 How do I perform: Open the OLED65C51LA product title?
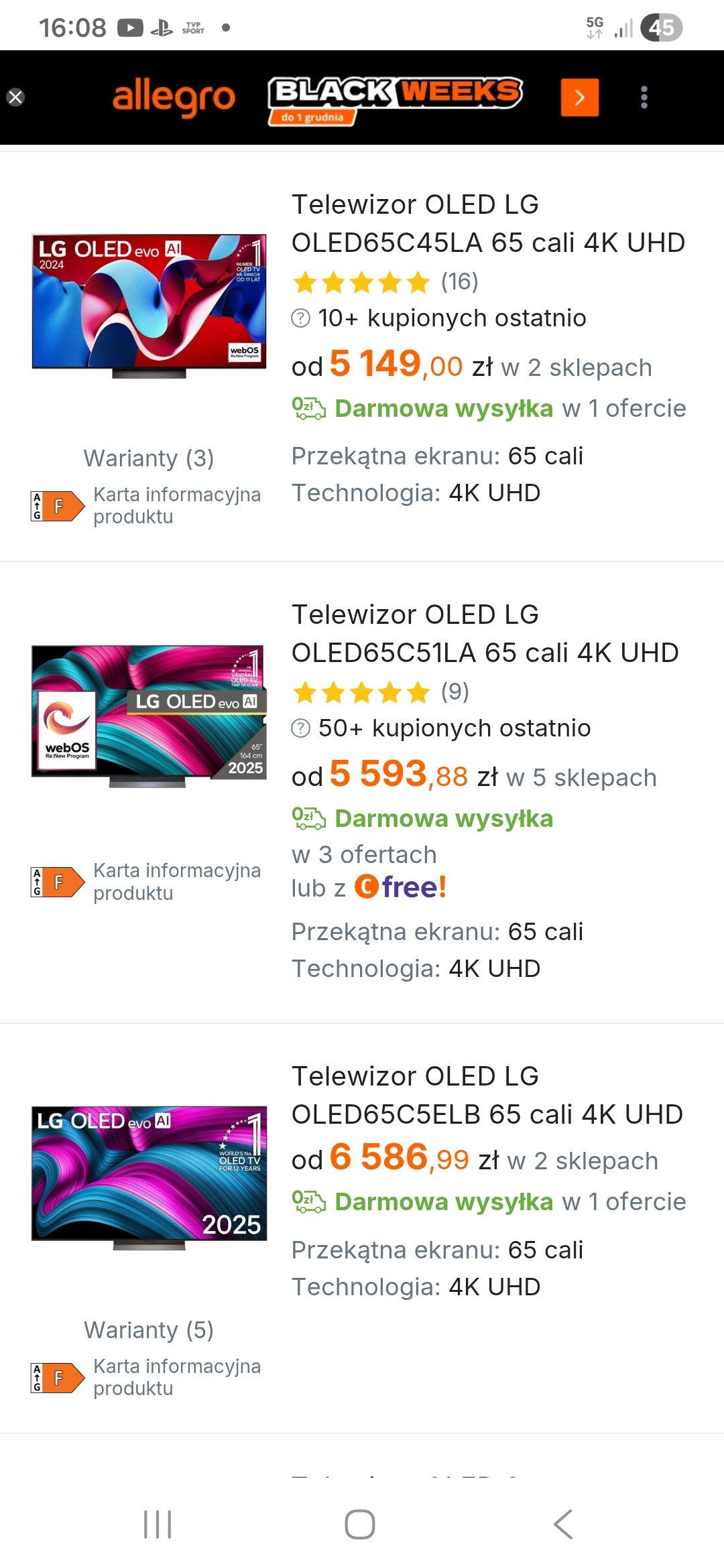point(485,634)
